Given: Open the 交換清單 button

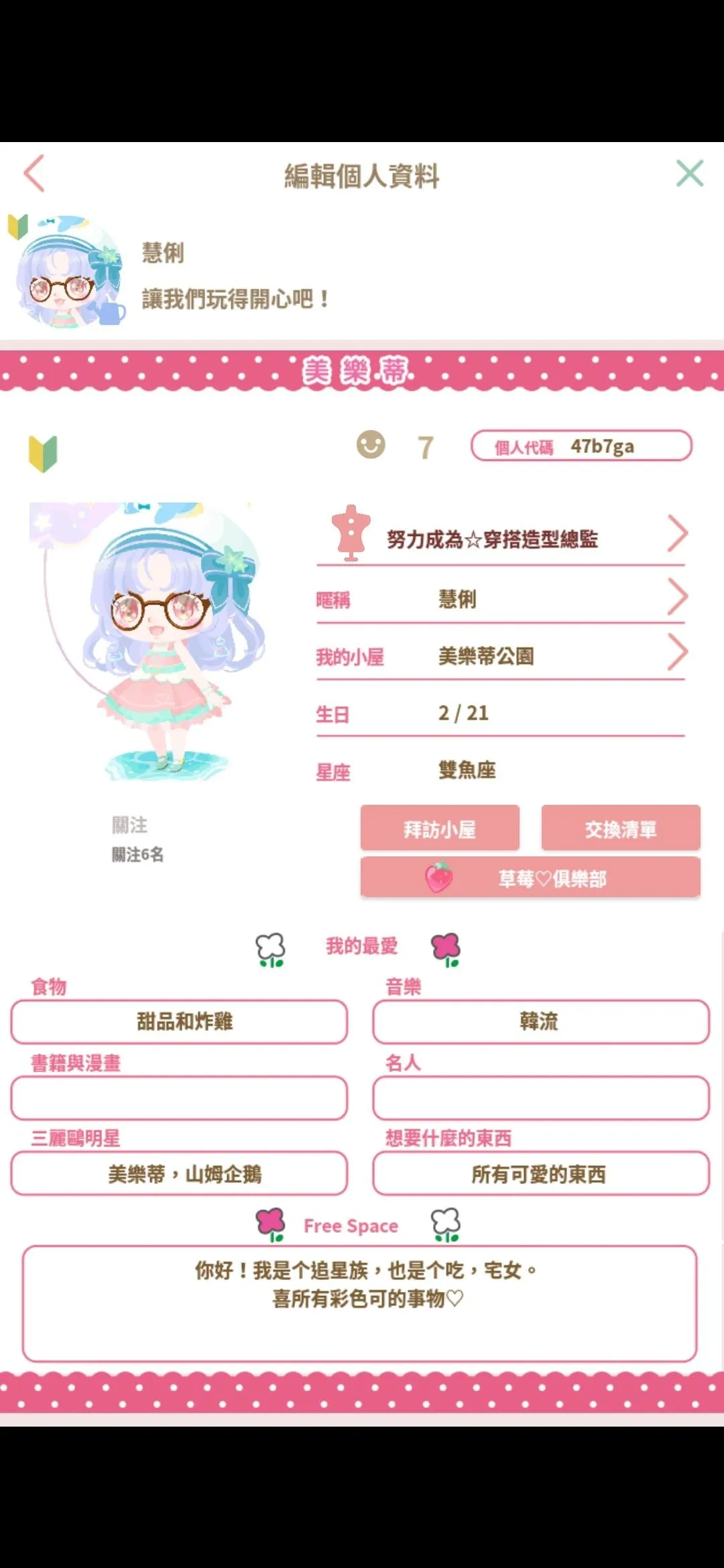Looking at the screenshot, I should (620, 829).
